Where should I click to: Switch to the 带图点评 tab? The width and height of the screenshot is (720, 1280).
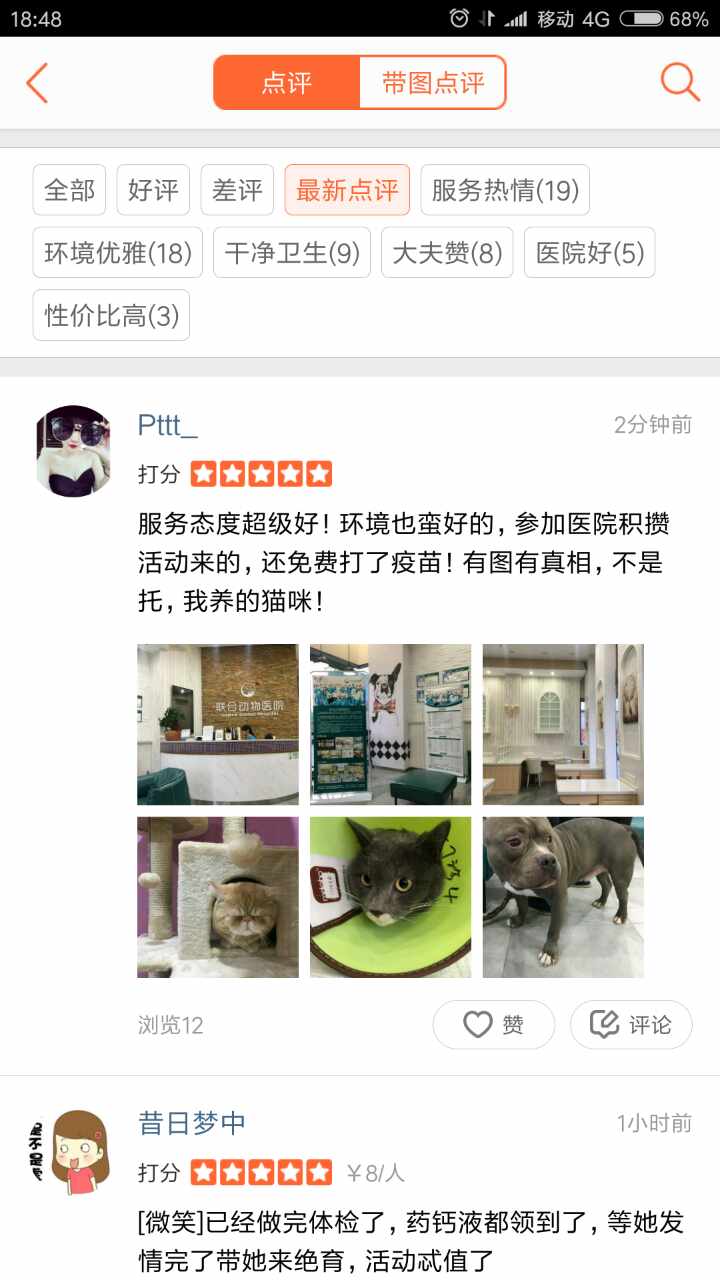pos(432,83)
